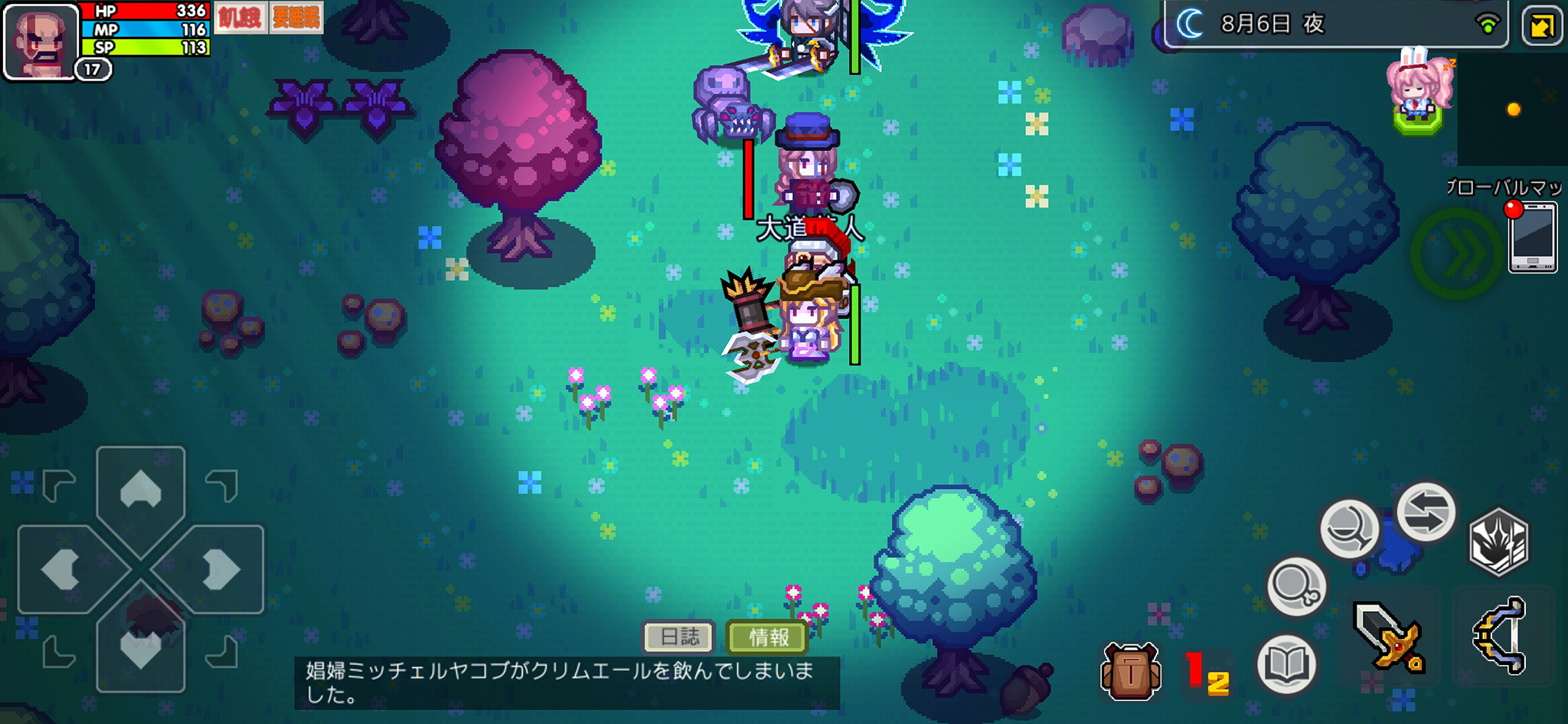Tap the D-pad up arrow
Screen dimensions: 1568x724
140,490
